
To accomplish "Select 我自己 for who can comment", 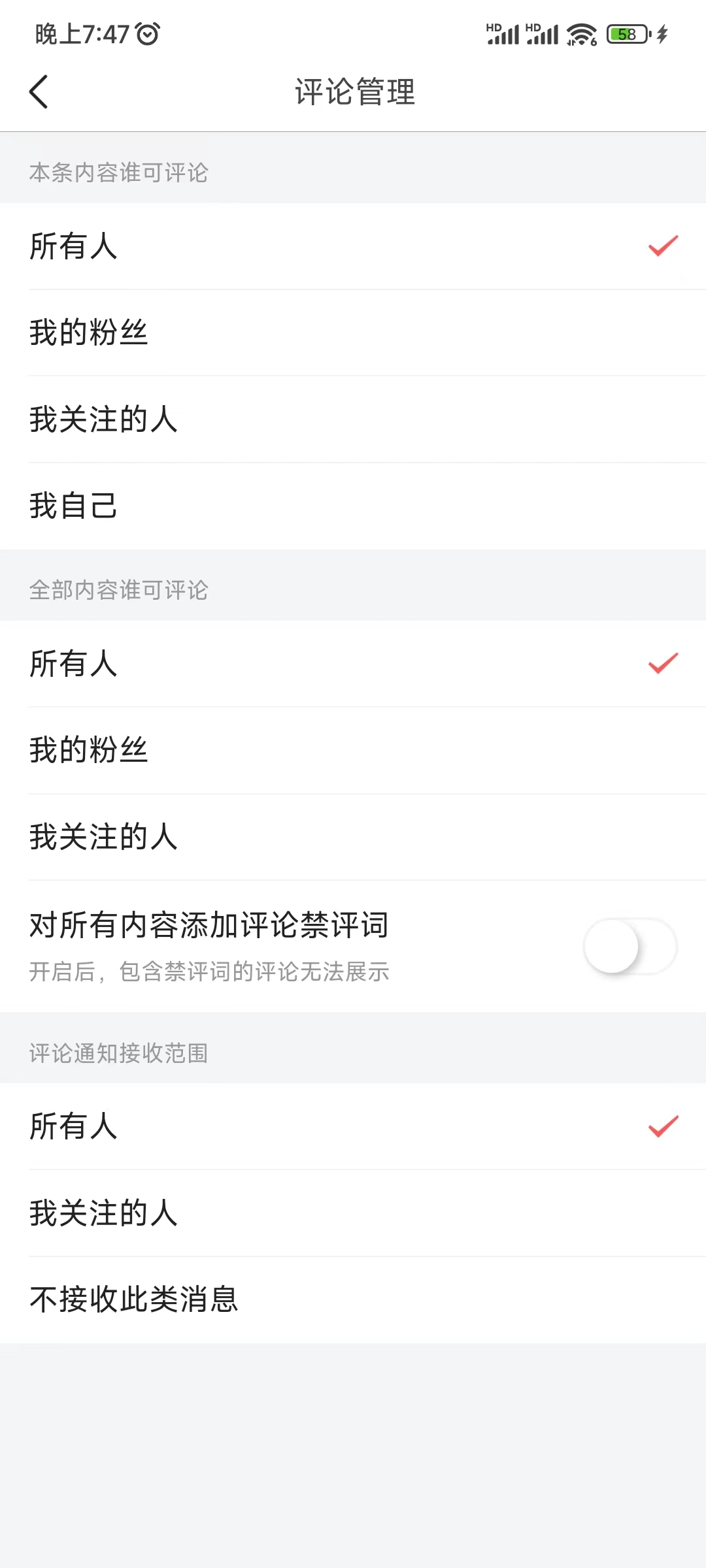I will (73, 506).
